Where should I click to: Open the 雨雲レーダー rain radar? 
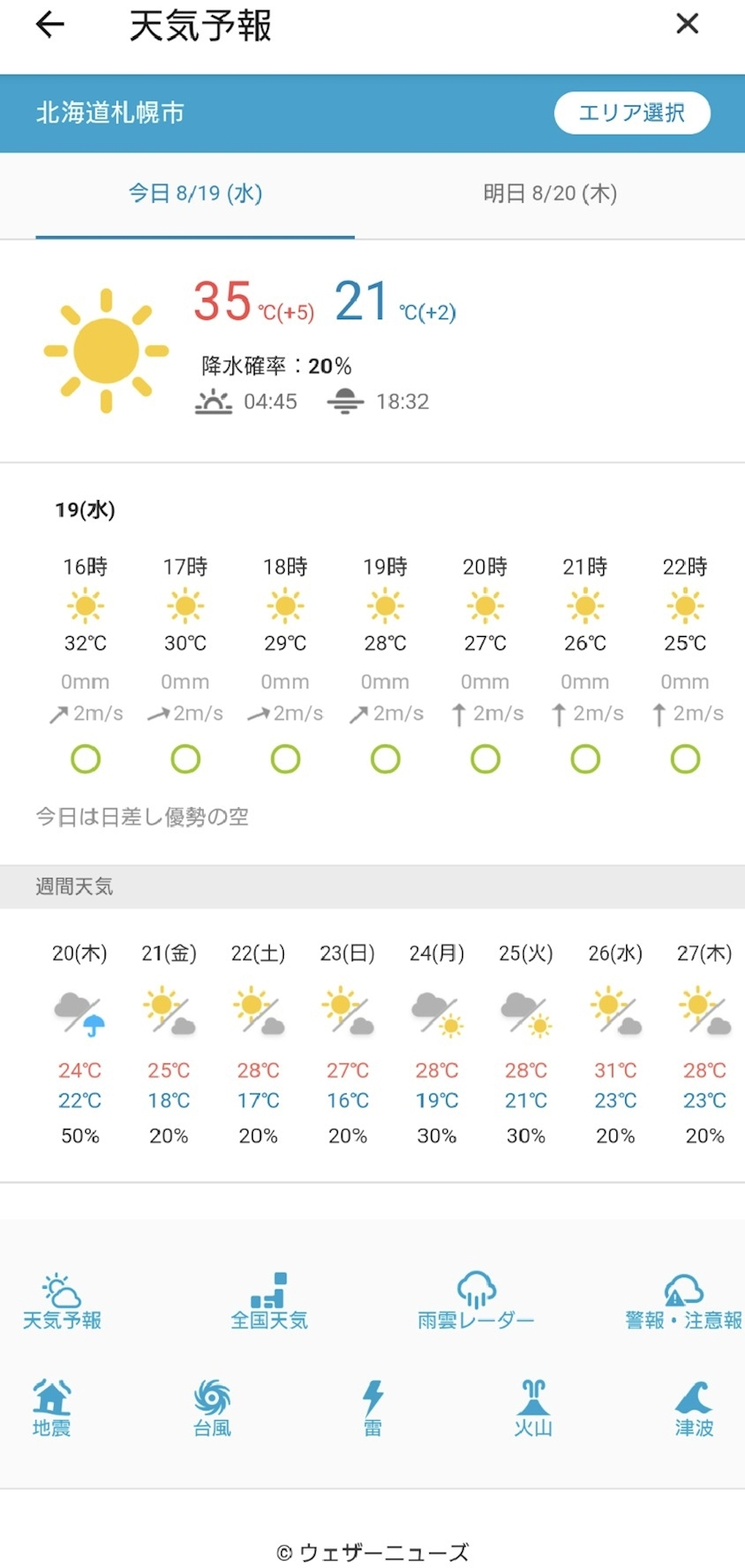coord(476,1302)
